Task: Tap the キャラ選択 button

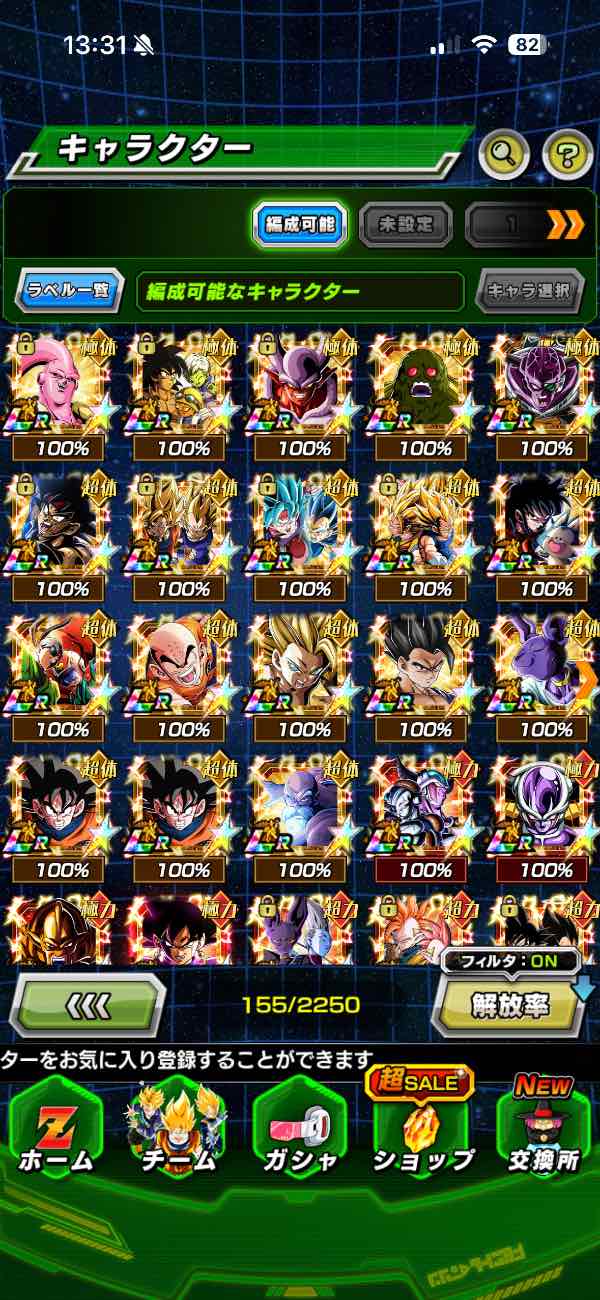Action: click(x=529, y=292)
